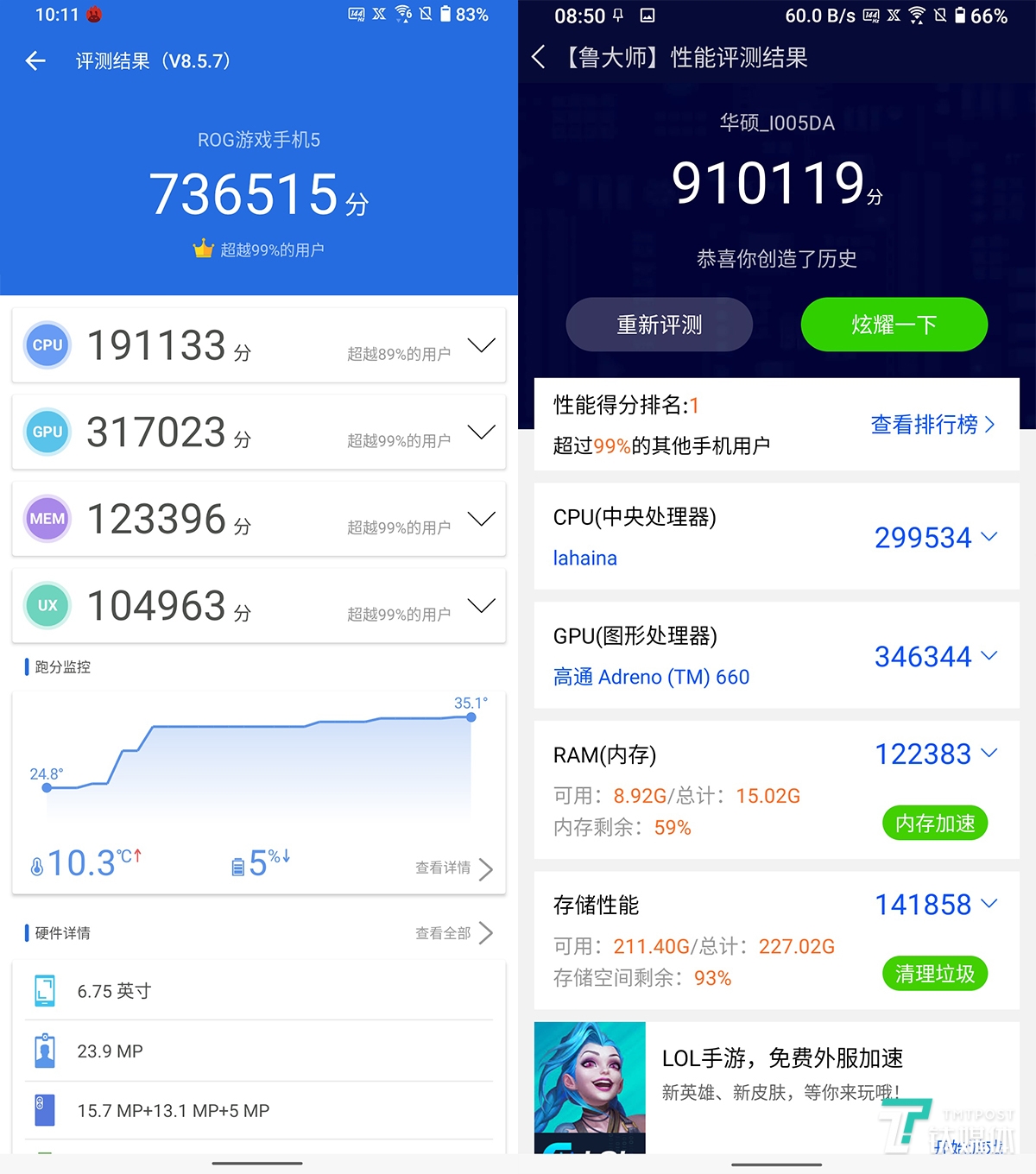Go back from 鲁大师 性能评测结果
This screenshot has width=1036, height=1174.
(x=539, y=58)
